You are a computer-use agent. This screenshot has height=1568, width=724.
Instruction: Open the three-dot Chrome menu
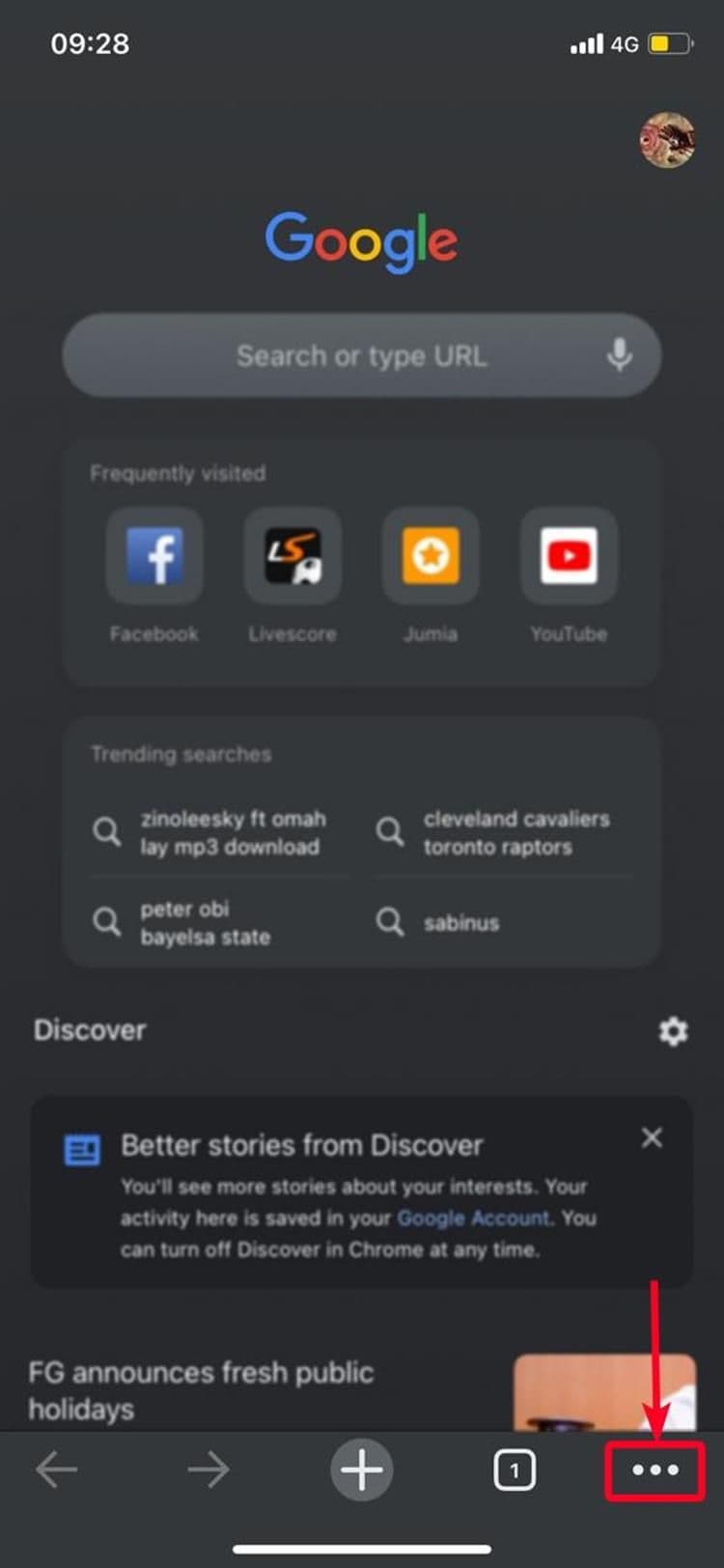click(654, 1469)
